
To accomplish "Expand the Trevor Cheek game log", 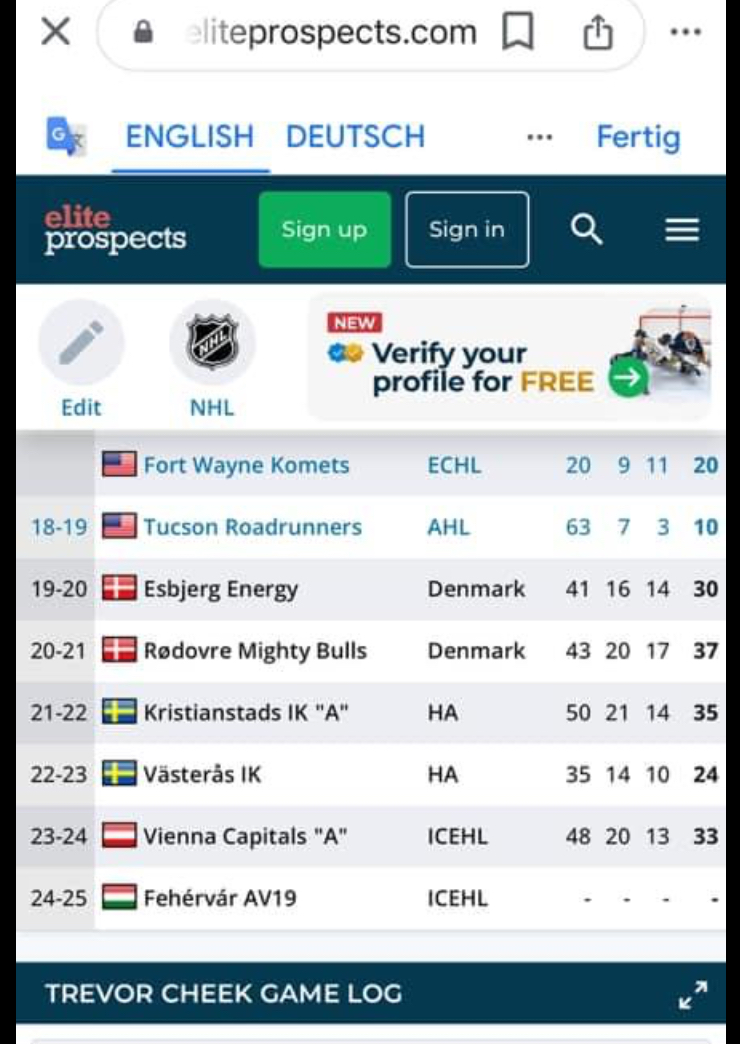I will pos(692,994).
